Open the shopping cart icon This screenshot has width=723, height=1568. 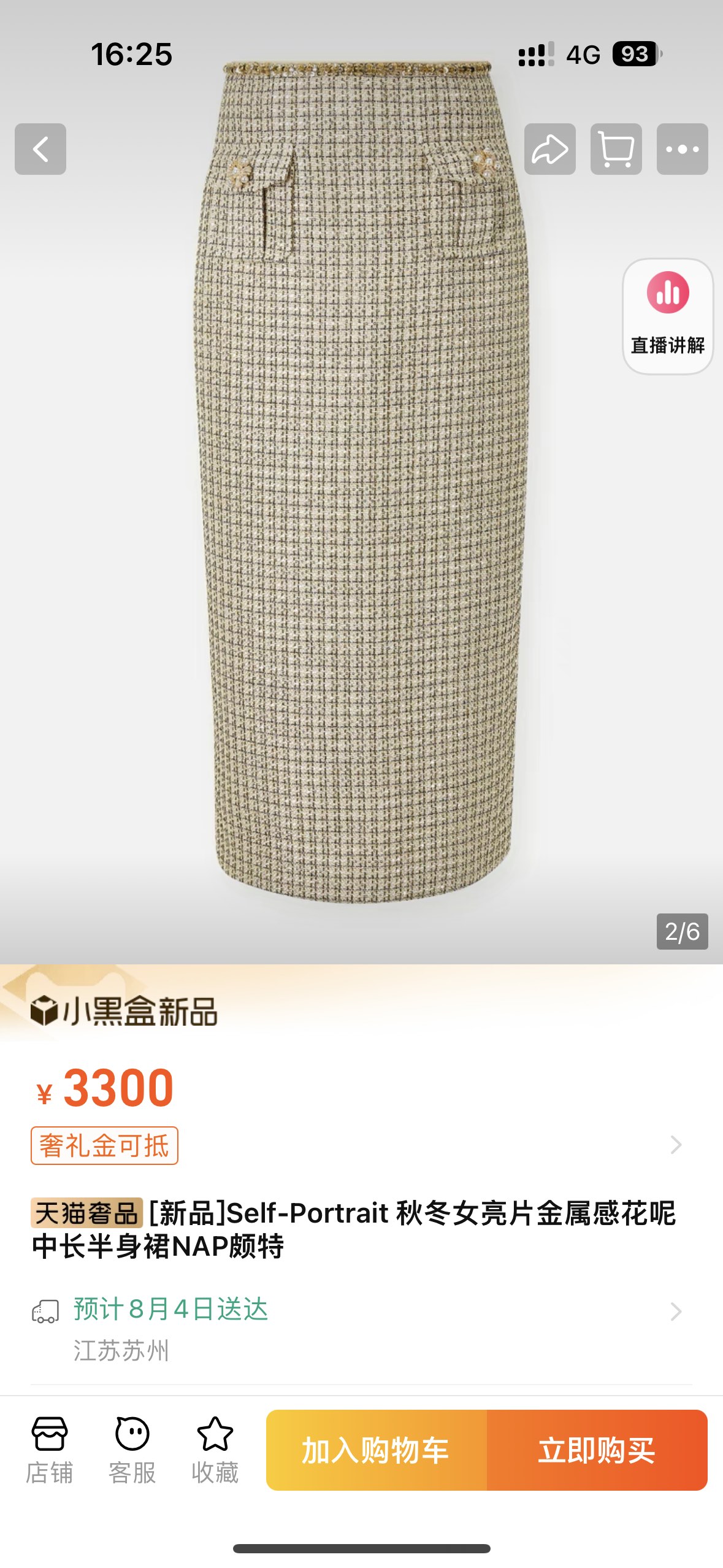pos(616,149)
